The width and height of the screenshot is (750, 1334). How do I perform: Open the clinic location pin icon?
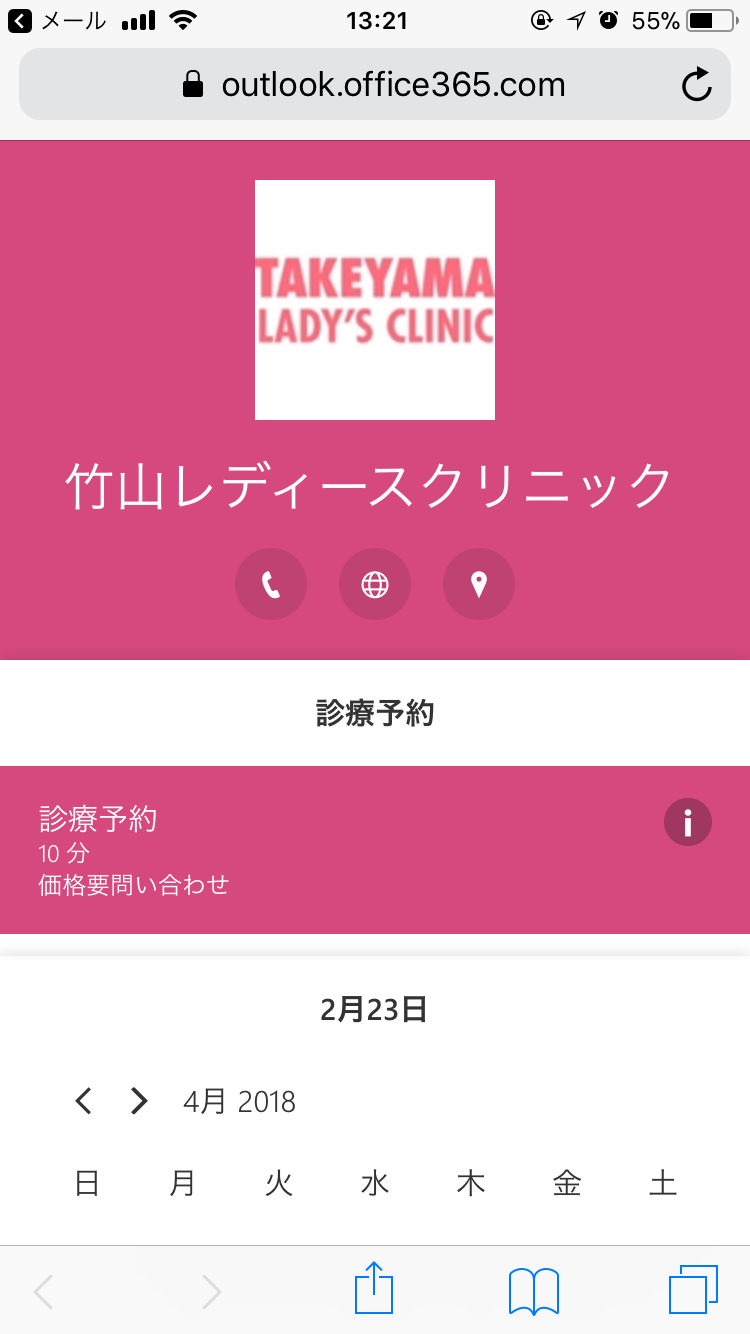[479, 584]
